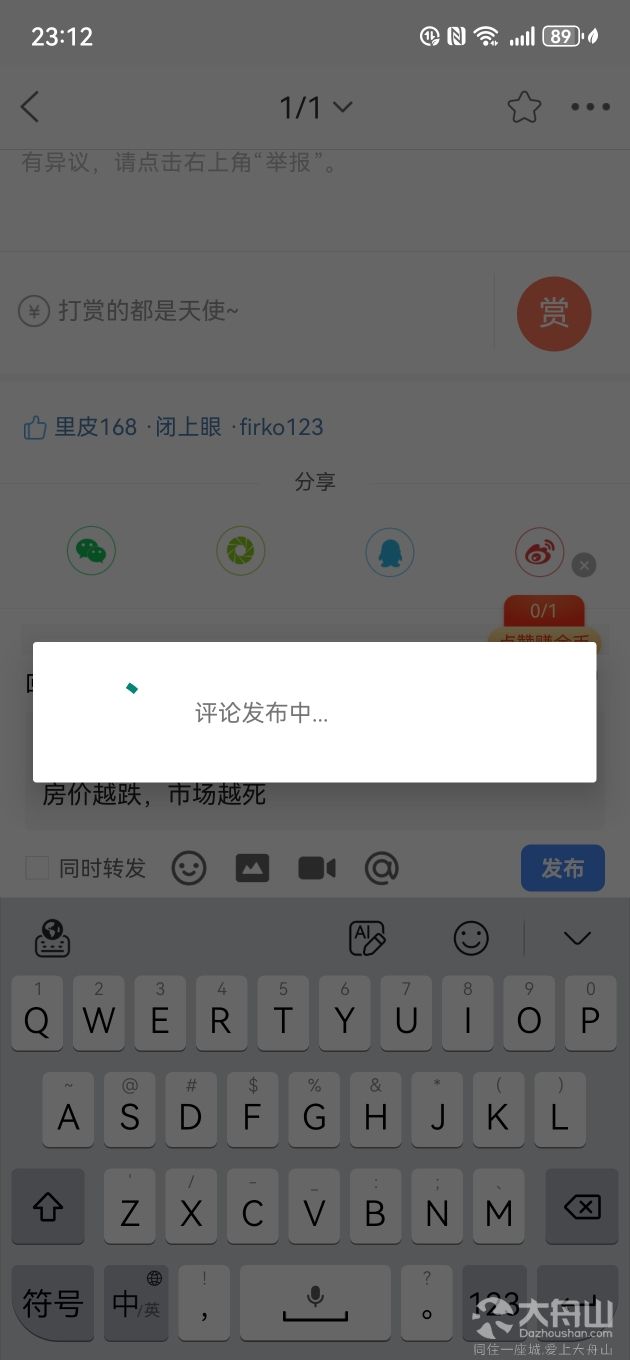Attach a video to the comment
The image size is (630, 1360).
317,868
